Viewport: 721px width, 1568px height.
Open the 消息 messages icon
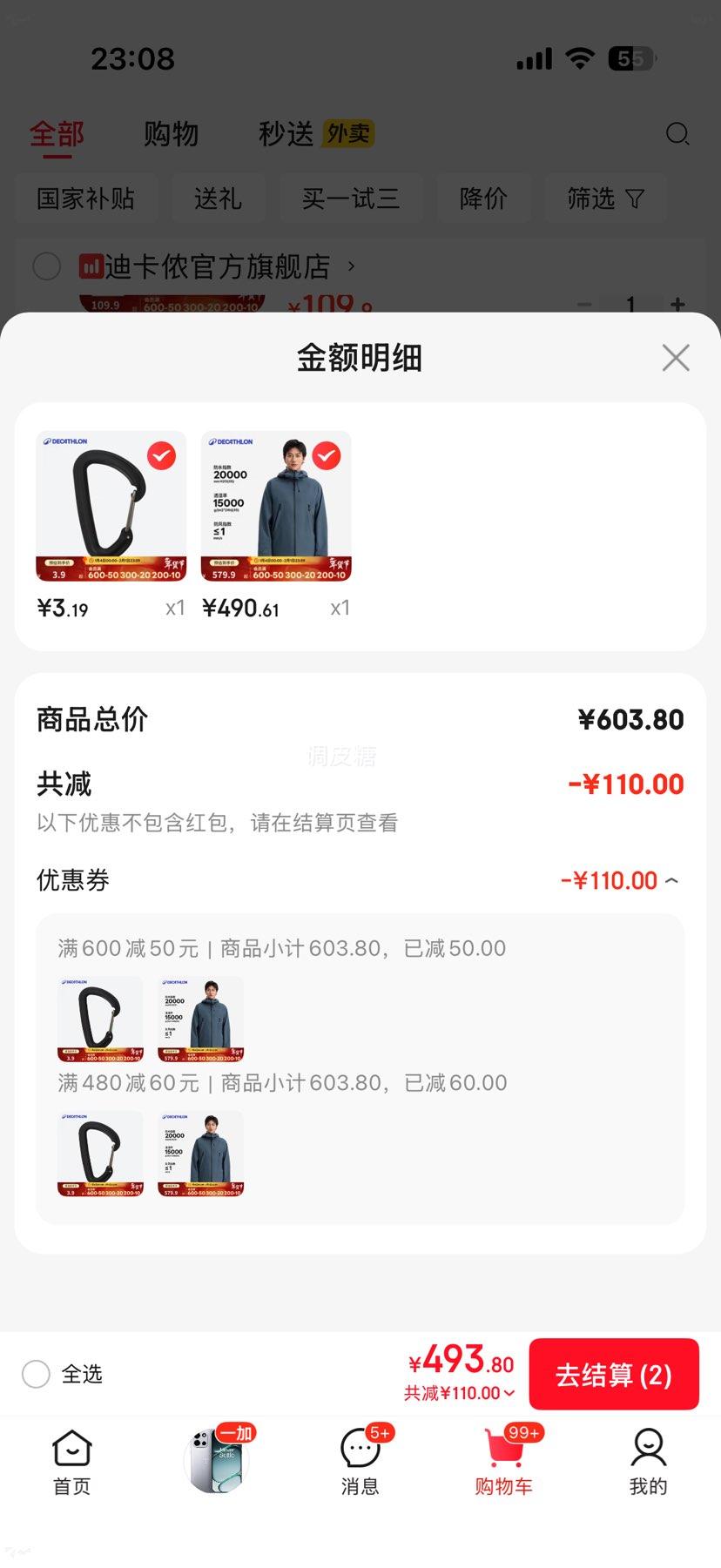tap(360, 1448)
